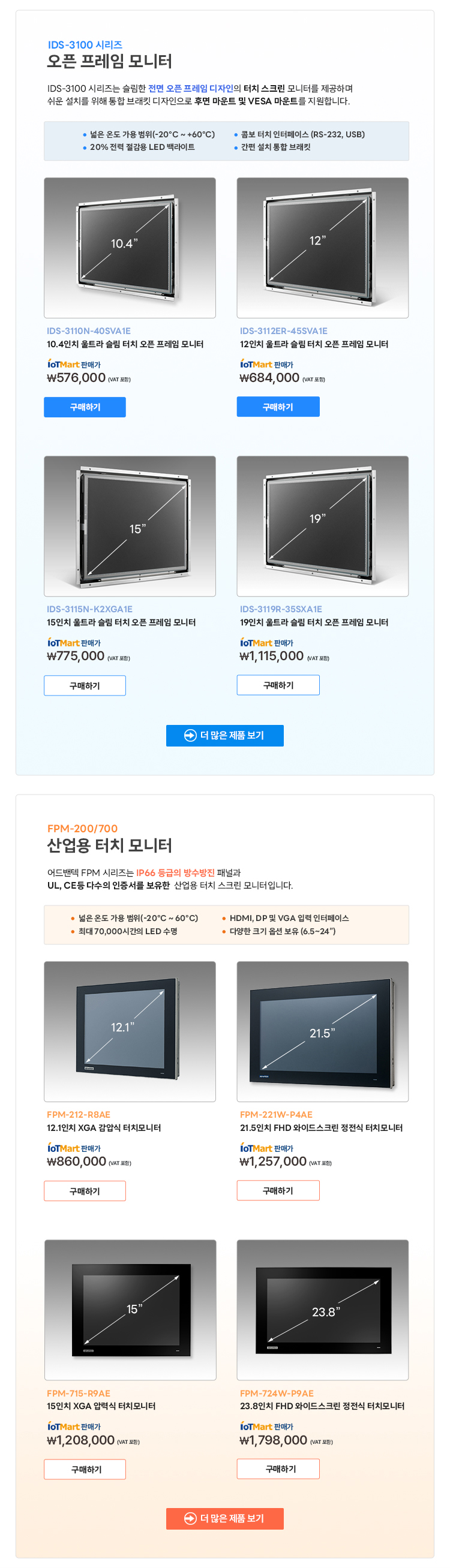Open the 21.5-inch FPM-221W product image

point(322,1031)
